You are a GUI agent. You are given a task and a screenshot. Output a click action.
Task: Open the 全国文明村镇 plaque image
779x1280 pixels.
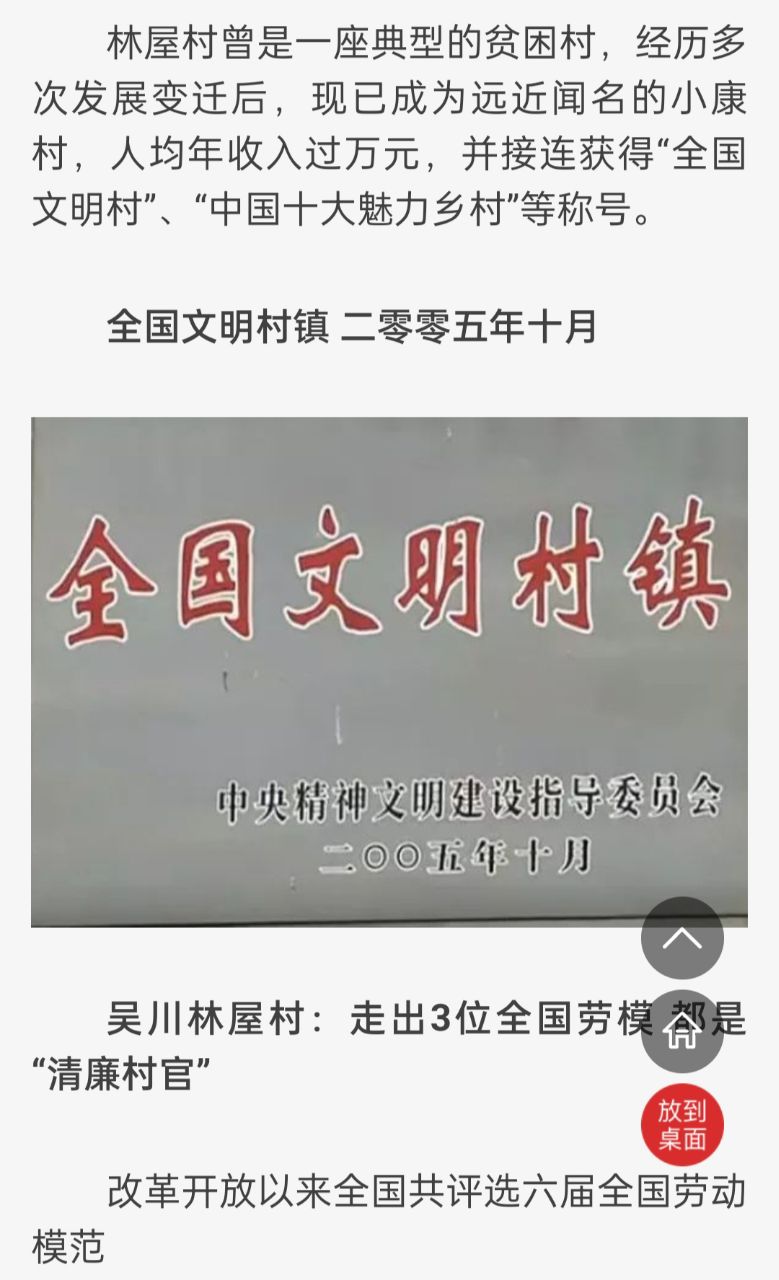[x=389, y=671]
